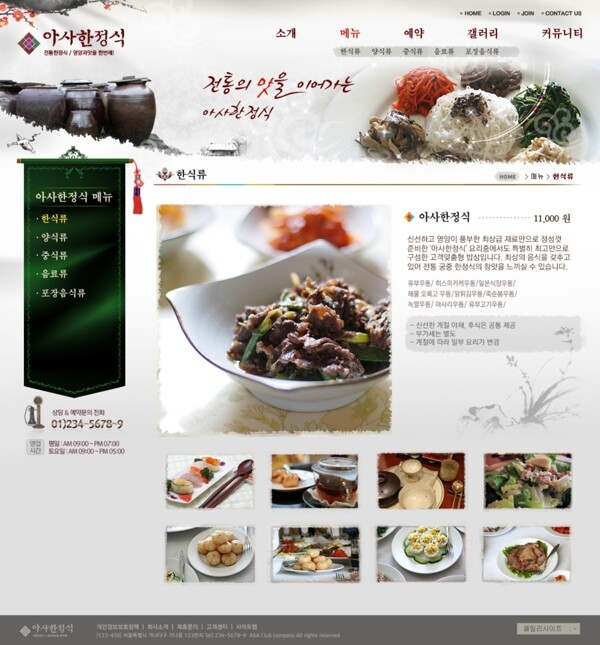
Task: Go to the 소개 main menu
Action: coord(286,33)
